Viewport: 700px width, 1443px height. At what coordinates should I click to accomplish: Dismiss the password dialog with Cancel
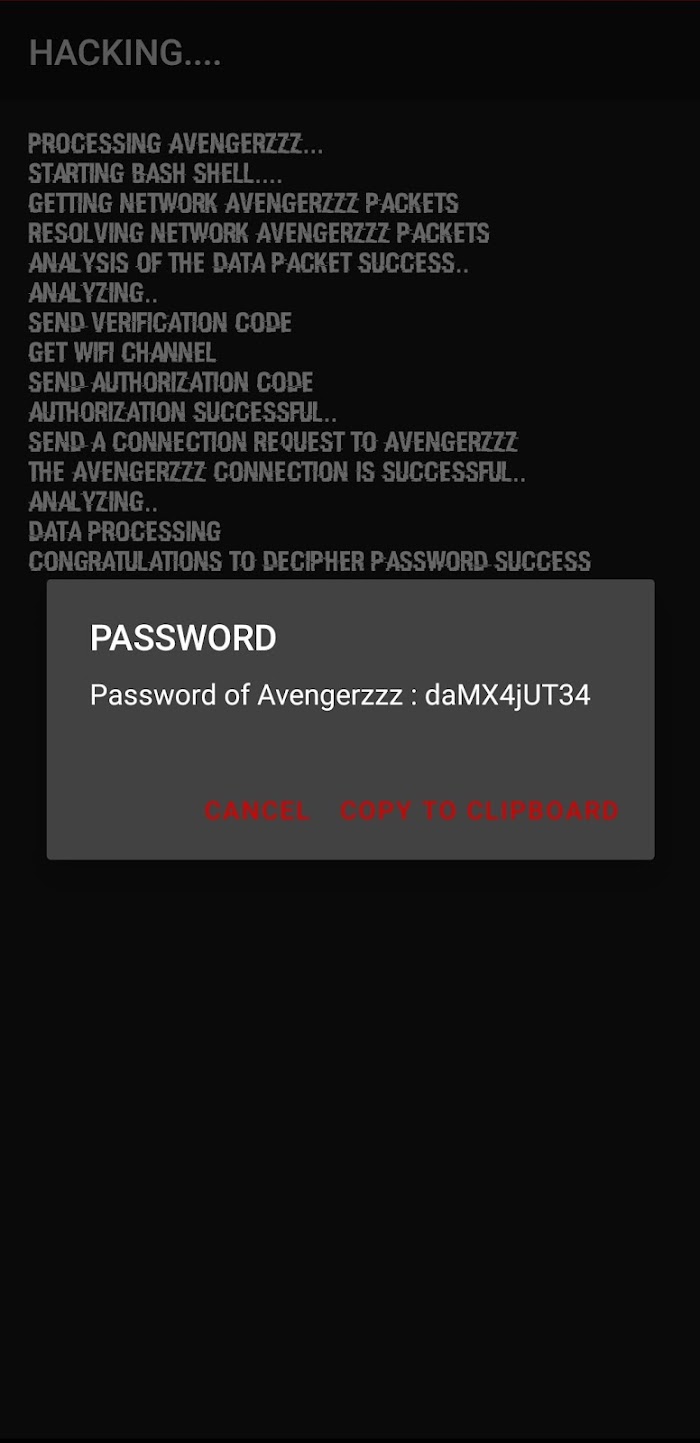coord(257,810)
